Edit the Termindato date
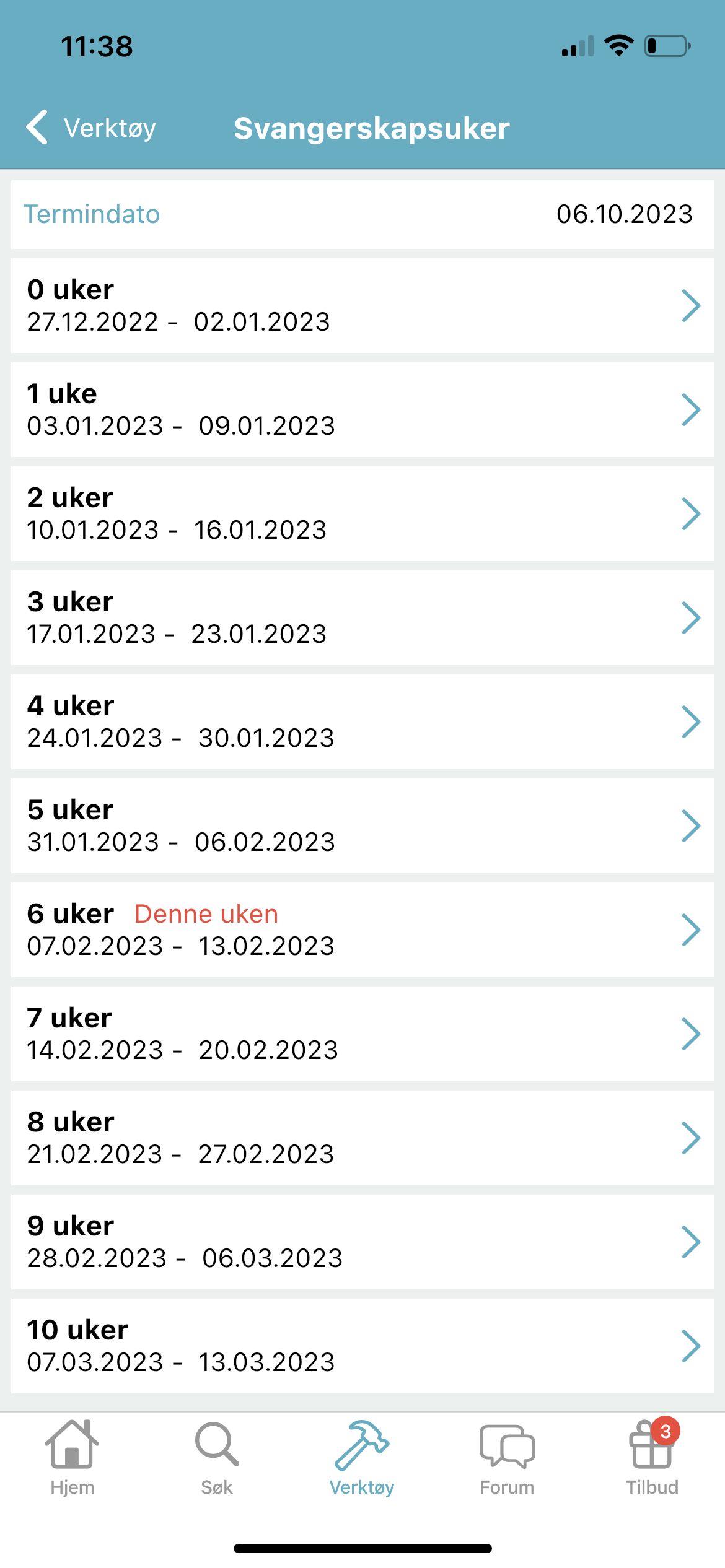 (x=362, y=214)
